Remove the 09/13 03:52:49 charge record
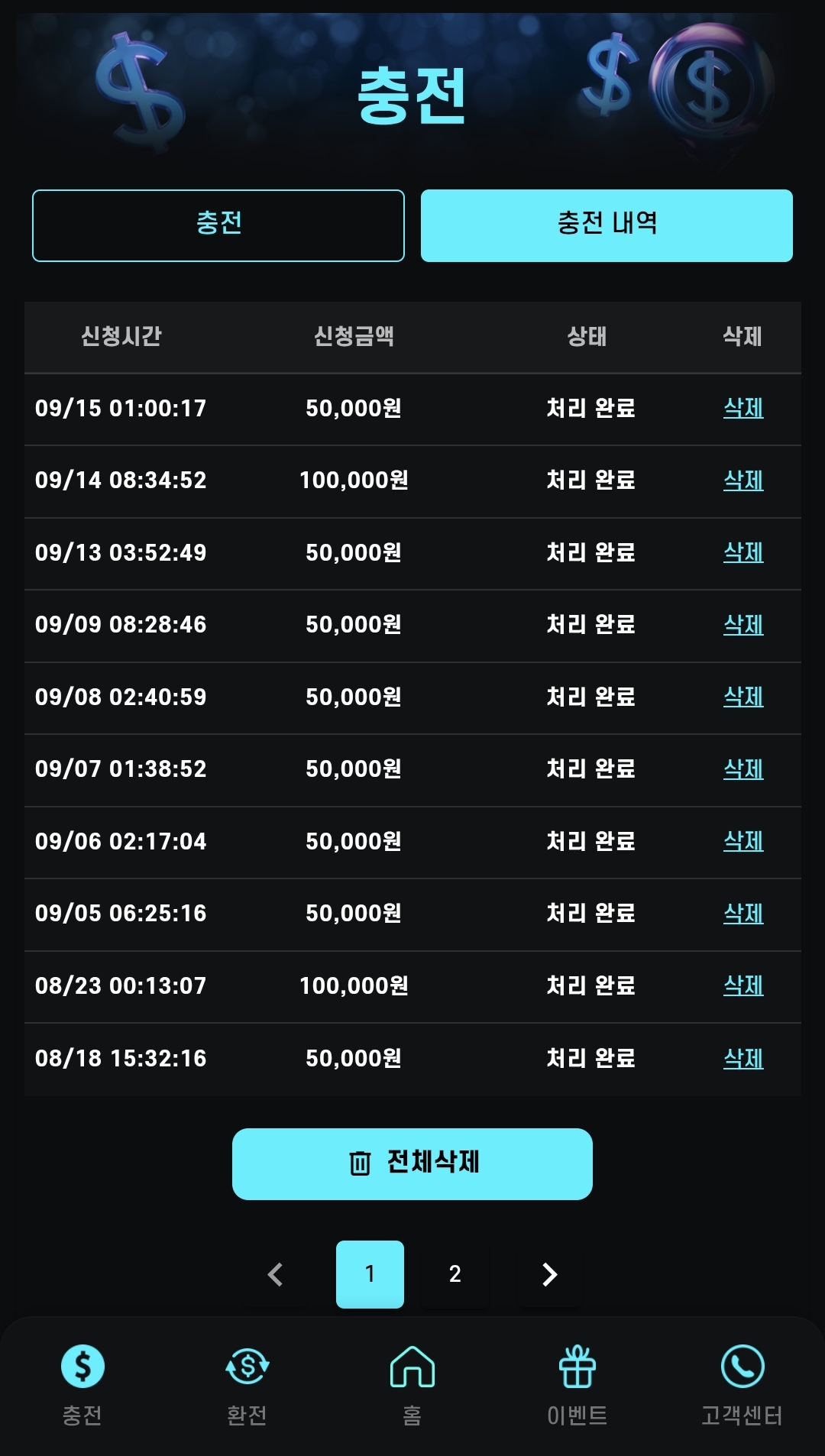 click(x=742, y=552)
